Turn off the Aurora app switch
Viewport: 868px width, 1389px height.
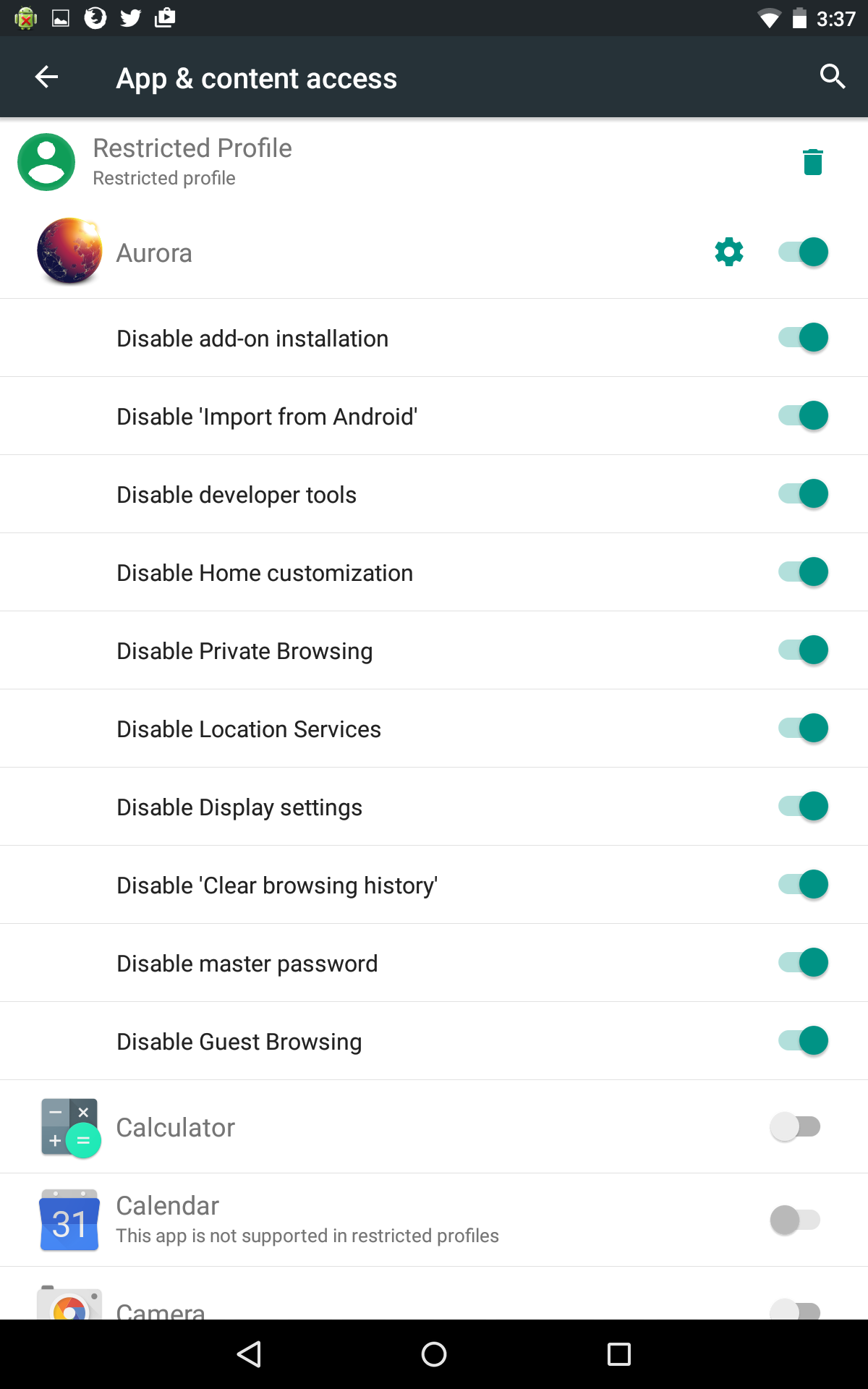[803, 252]
